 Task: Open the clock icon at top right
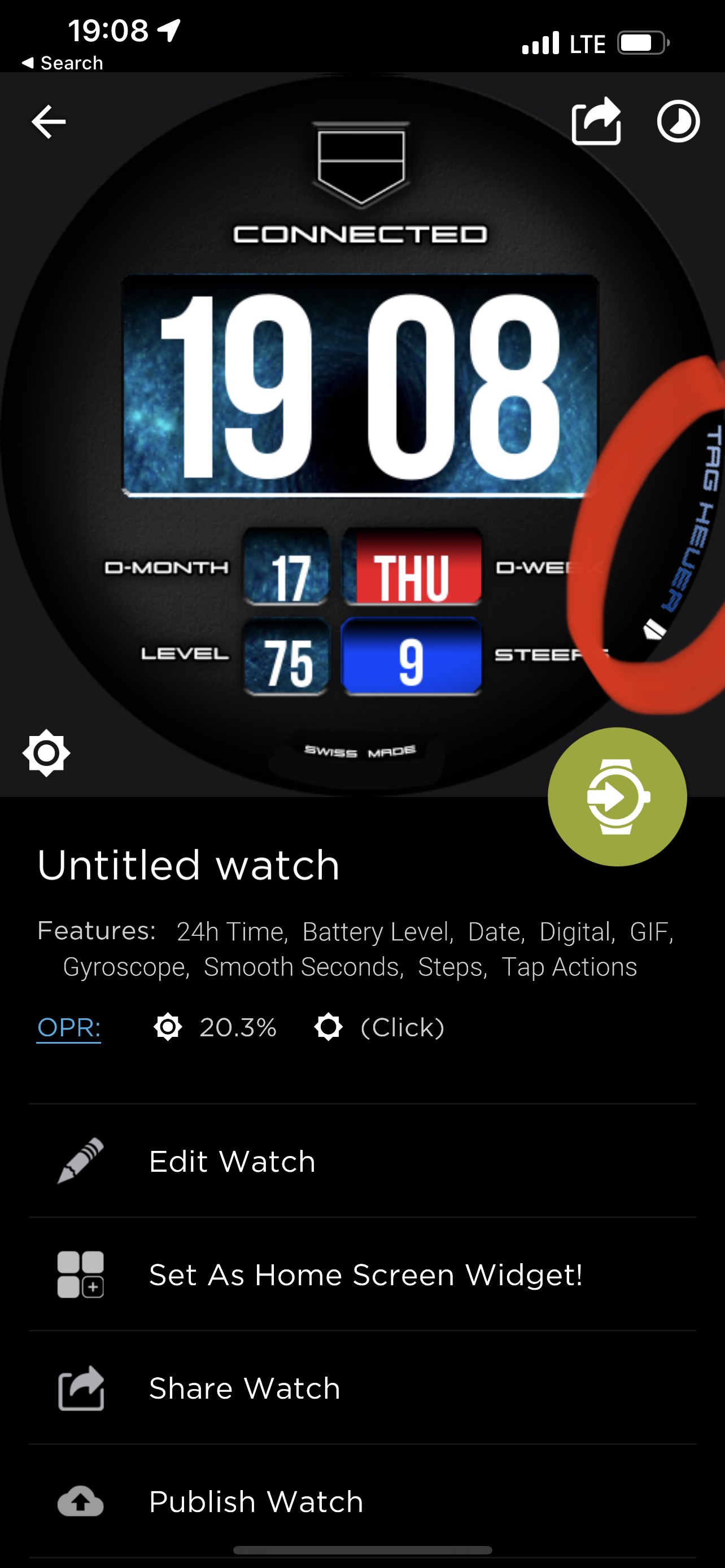[x=678, y=121]
